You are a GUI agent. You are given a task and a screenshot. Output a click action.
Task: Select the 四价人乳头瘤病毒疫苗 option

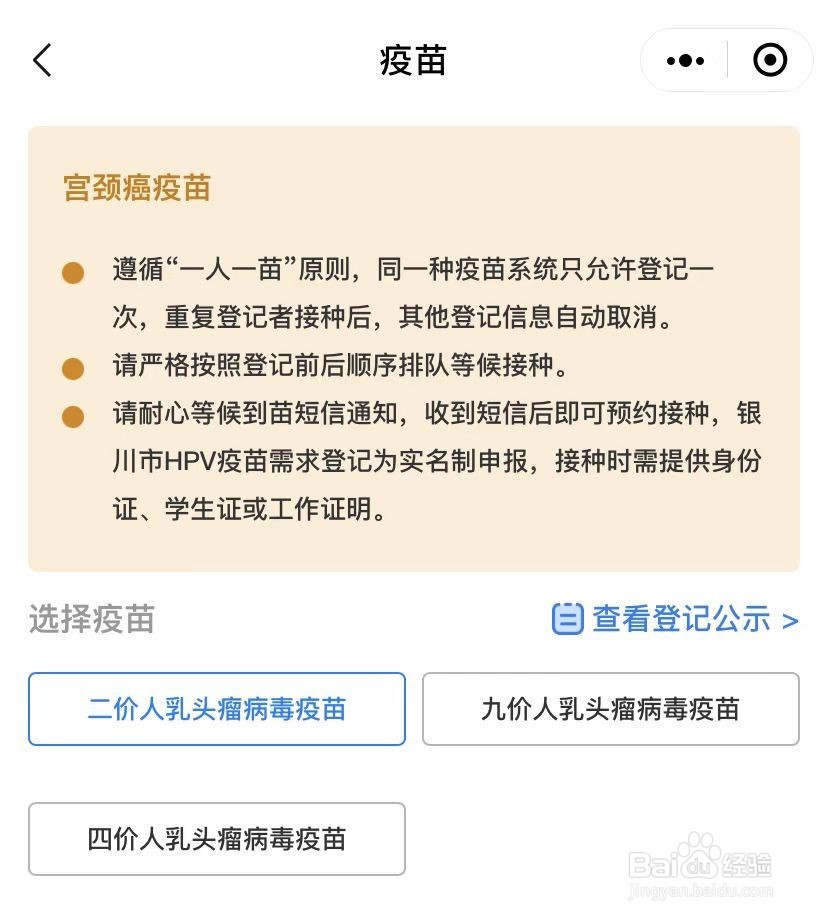pyautogui.click(x=216, y=839)
